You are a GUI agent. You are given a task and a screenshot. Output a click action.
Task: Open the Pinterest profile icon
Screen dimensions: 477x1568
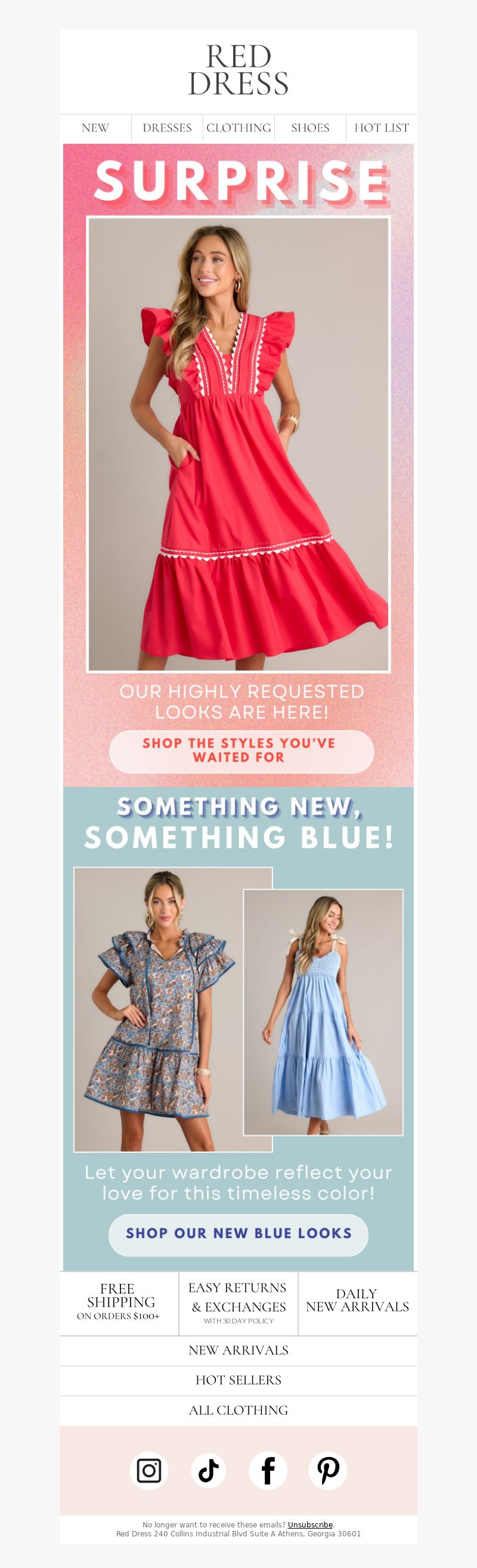[x=328, y=1470]
